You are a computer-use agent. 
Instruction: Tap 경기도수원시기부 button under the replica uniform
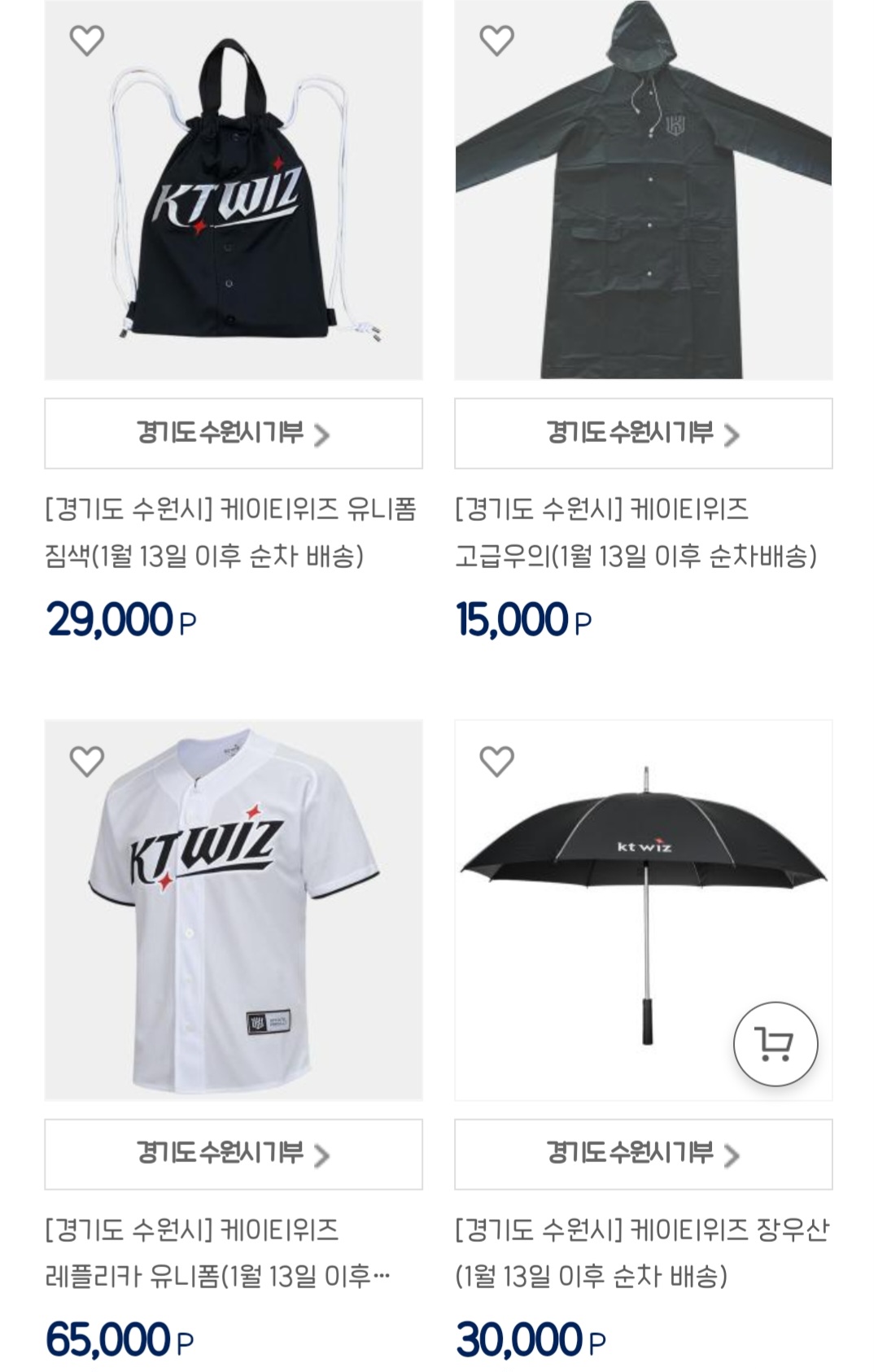coord(234,1154)
